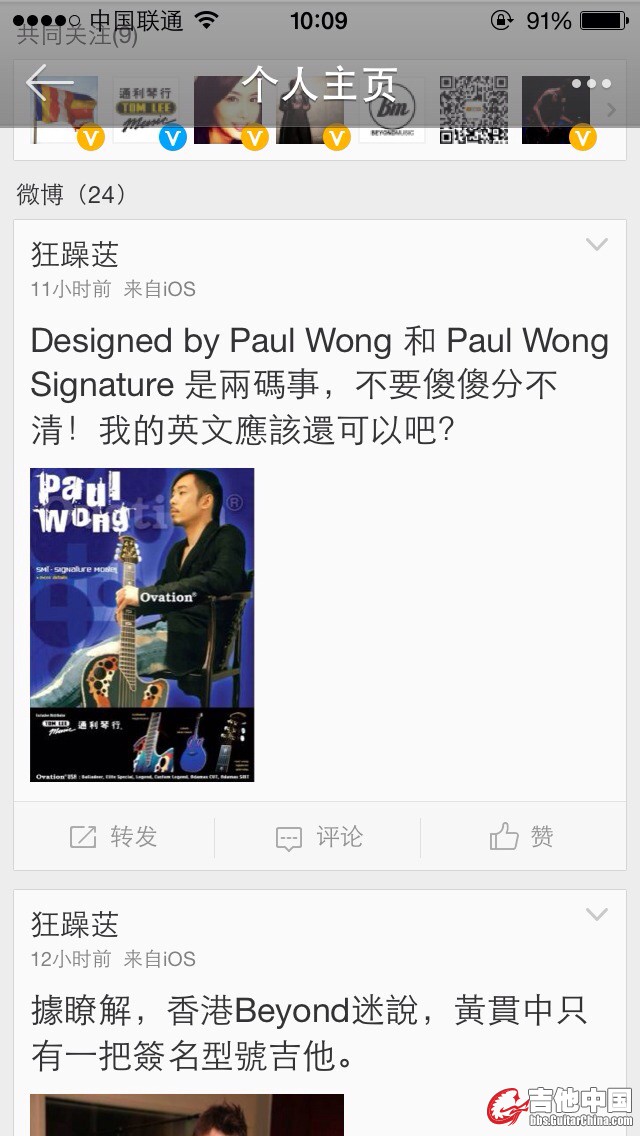
Task: Like the Paul Wong Signature post (赞)
Action: [x=521, y=837]
